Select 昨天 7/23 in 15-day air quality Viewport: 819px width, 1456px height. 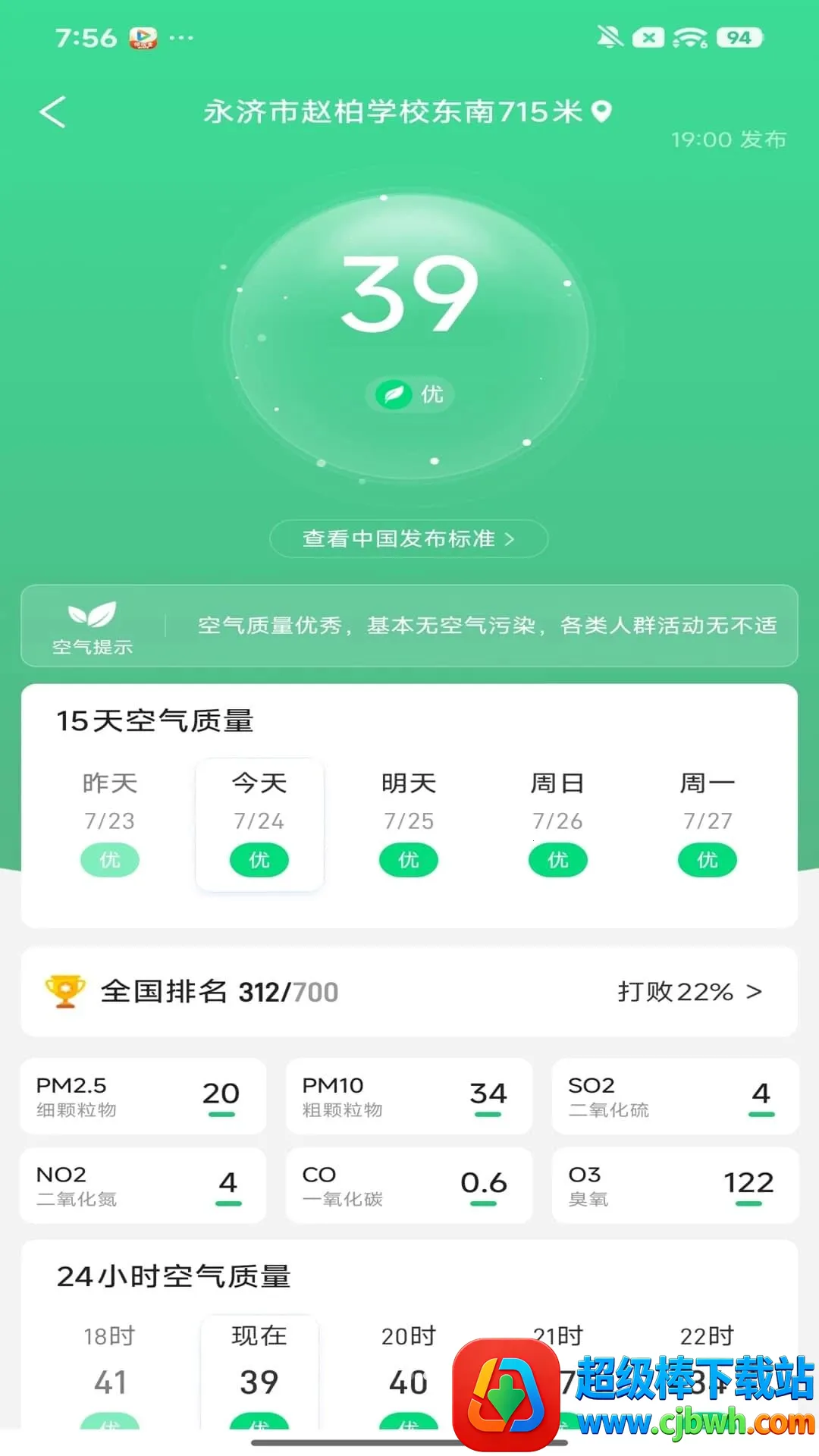[x=110, y=824]
